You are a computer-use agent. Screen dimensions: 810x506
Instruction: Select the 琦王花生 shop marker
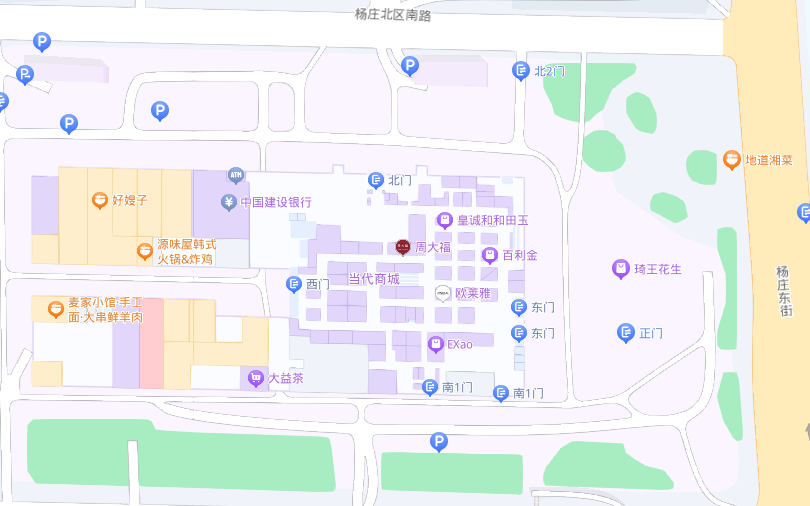[621, 269]
